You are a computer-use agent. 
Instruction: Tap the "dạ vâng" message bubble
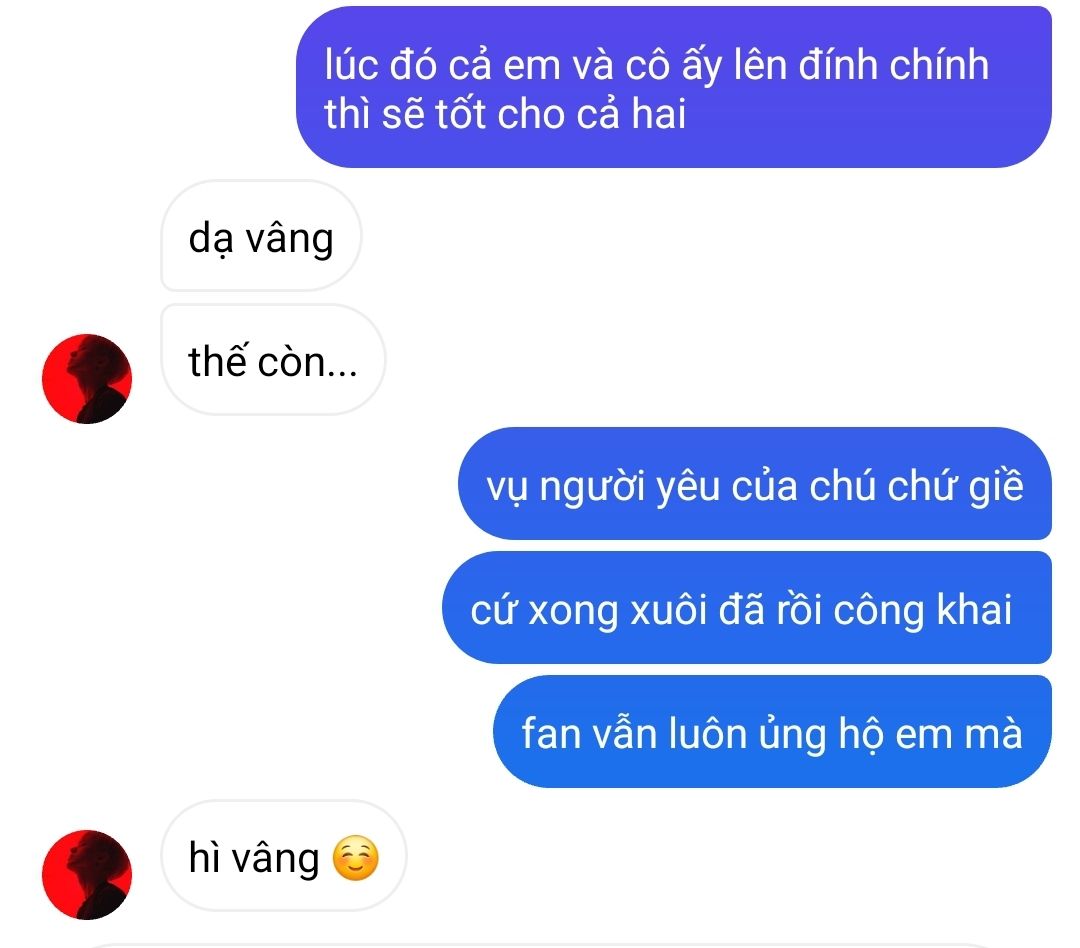click(260, 237)
